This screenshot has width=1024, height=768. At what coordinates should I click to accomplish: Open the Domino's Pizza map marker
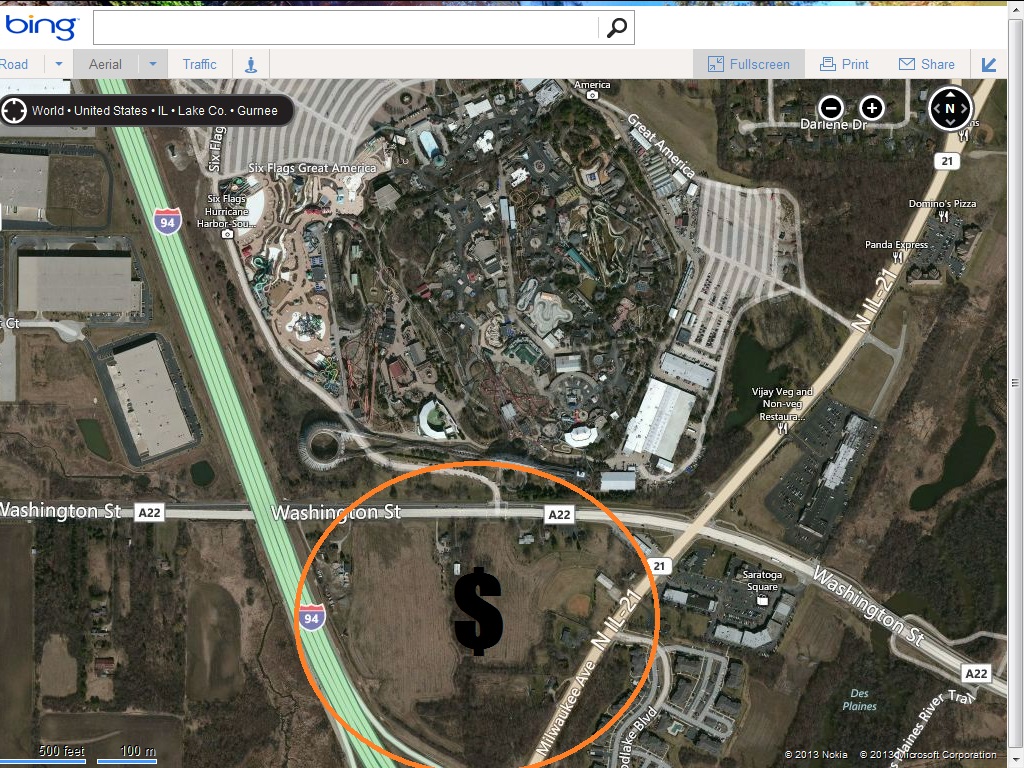[942, 215]
